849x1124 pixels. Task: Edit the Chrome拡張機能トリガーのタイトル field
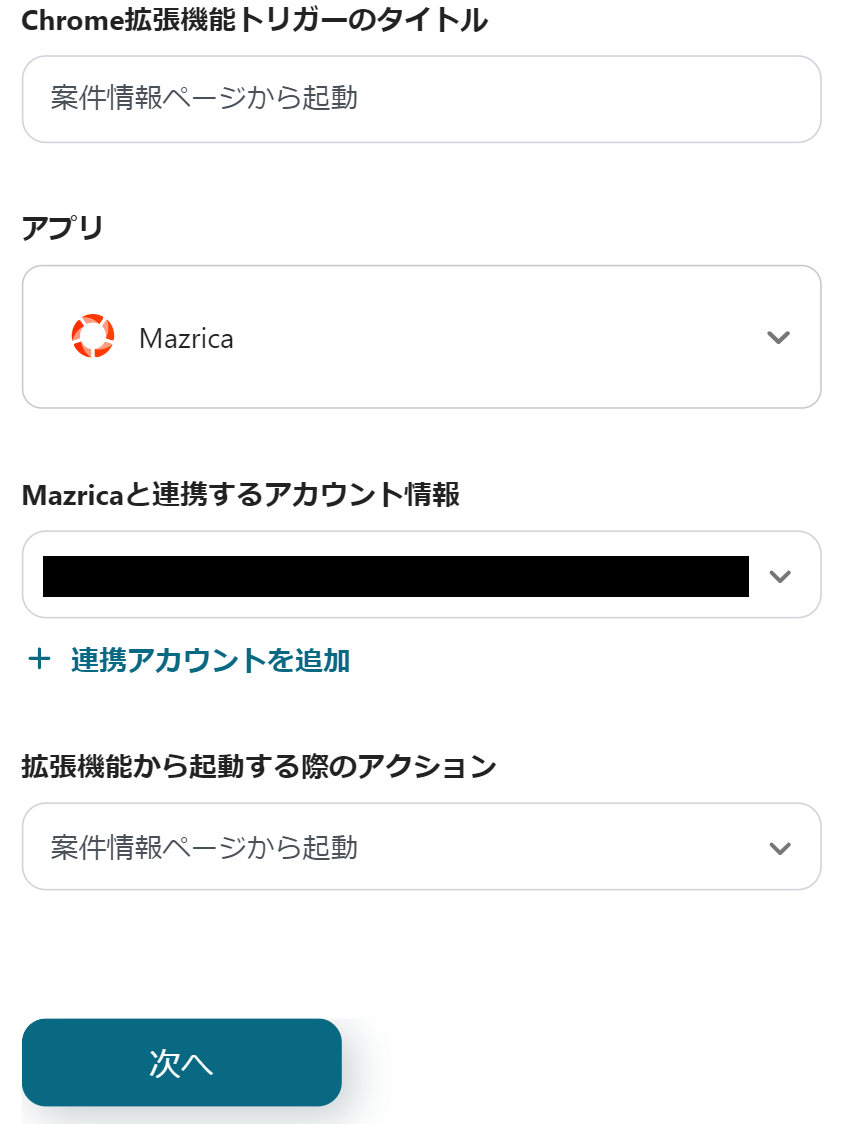[x=421, y=99]
